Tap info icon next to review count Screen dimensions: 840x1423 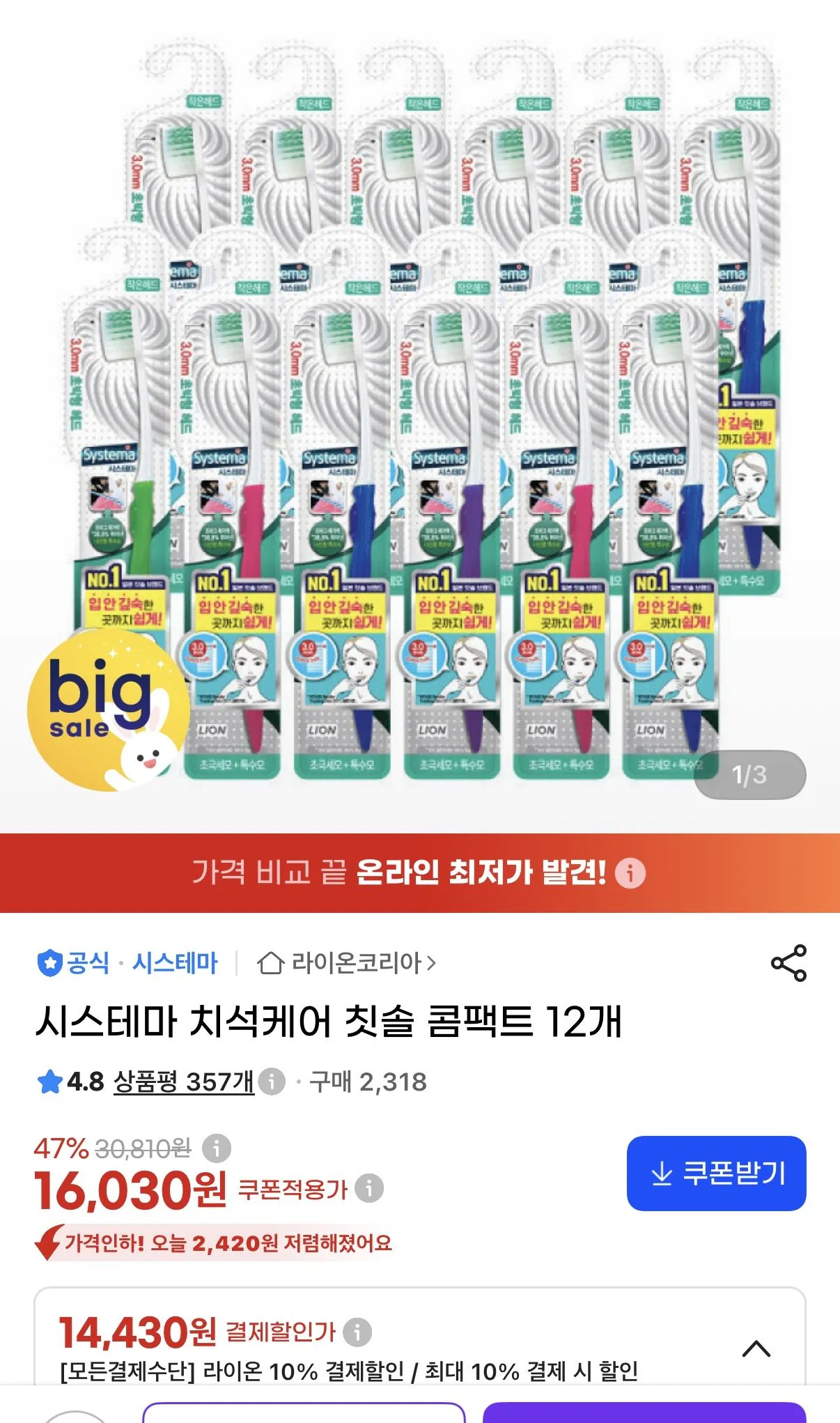pos(272,1082)
